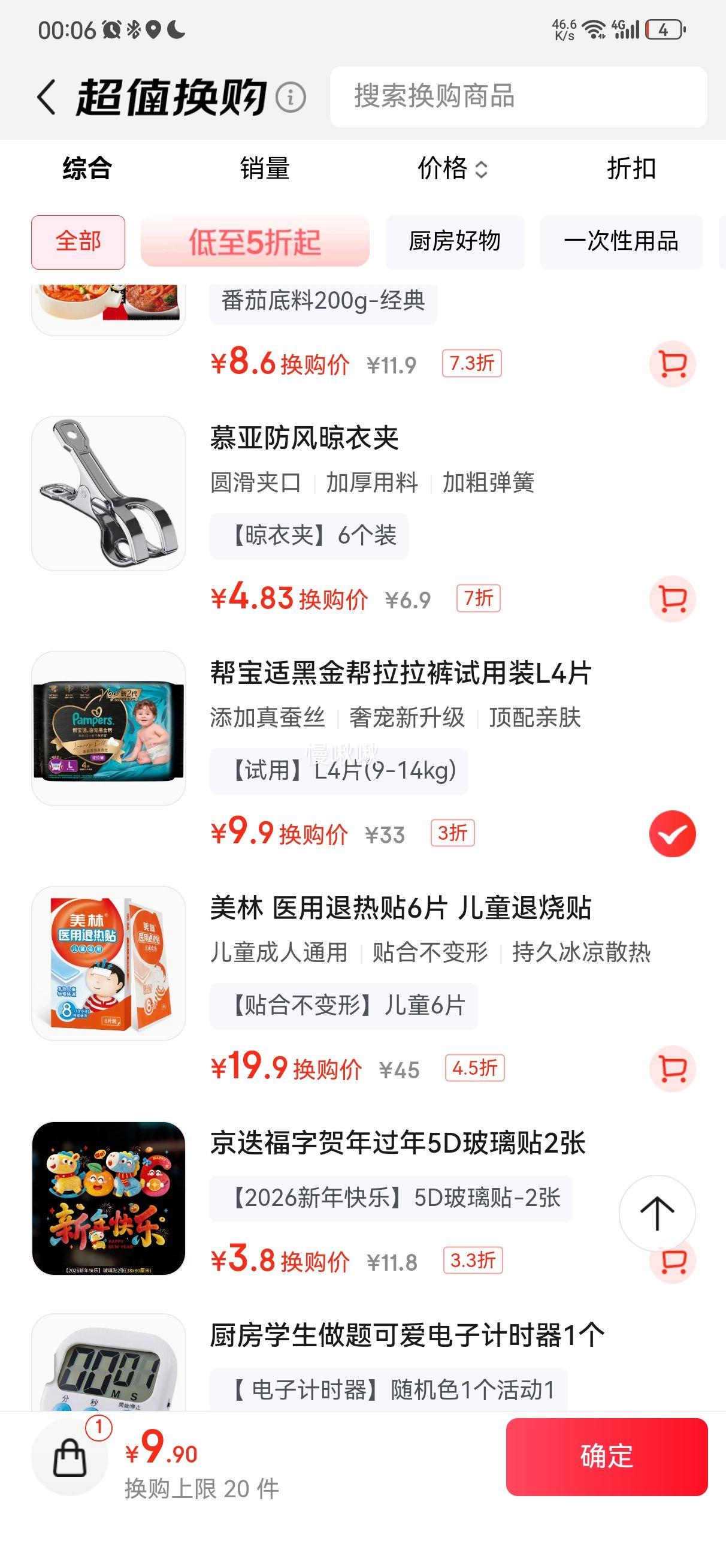Screen dimensions: 726x1568
Task: Sort products by 销量
Action: point(265,168)
